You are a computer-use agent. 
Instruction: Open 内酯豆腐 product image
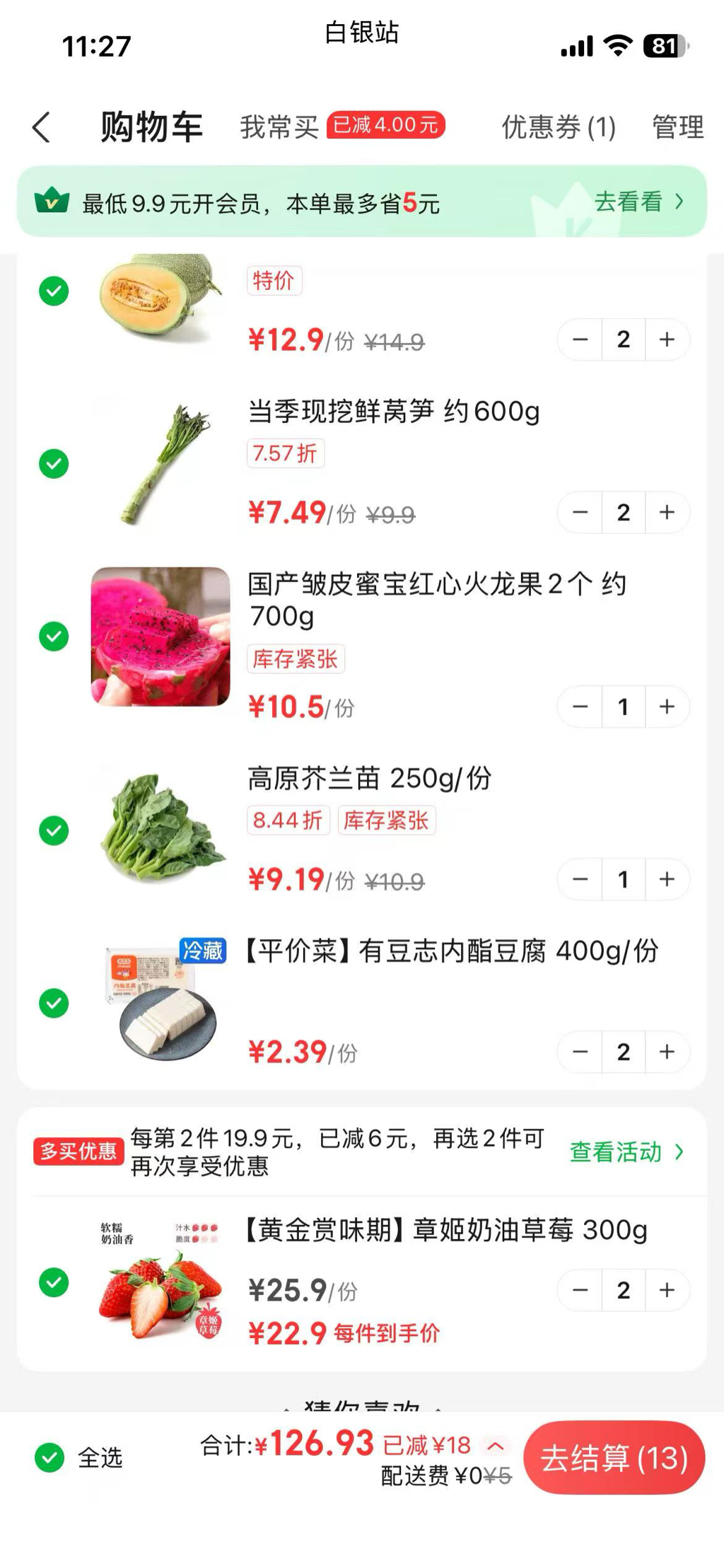point(161,1003)
